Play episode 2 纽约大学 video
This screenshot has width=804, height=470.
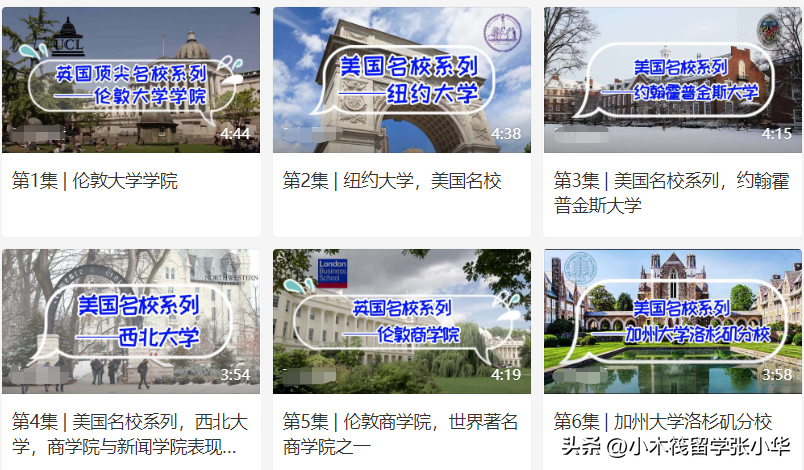[402, 80]
